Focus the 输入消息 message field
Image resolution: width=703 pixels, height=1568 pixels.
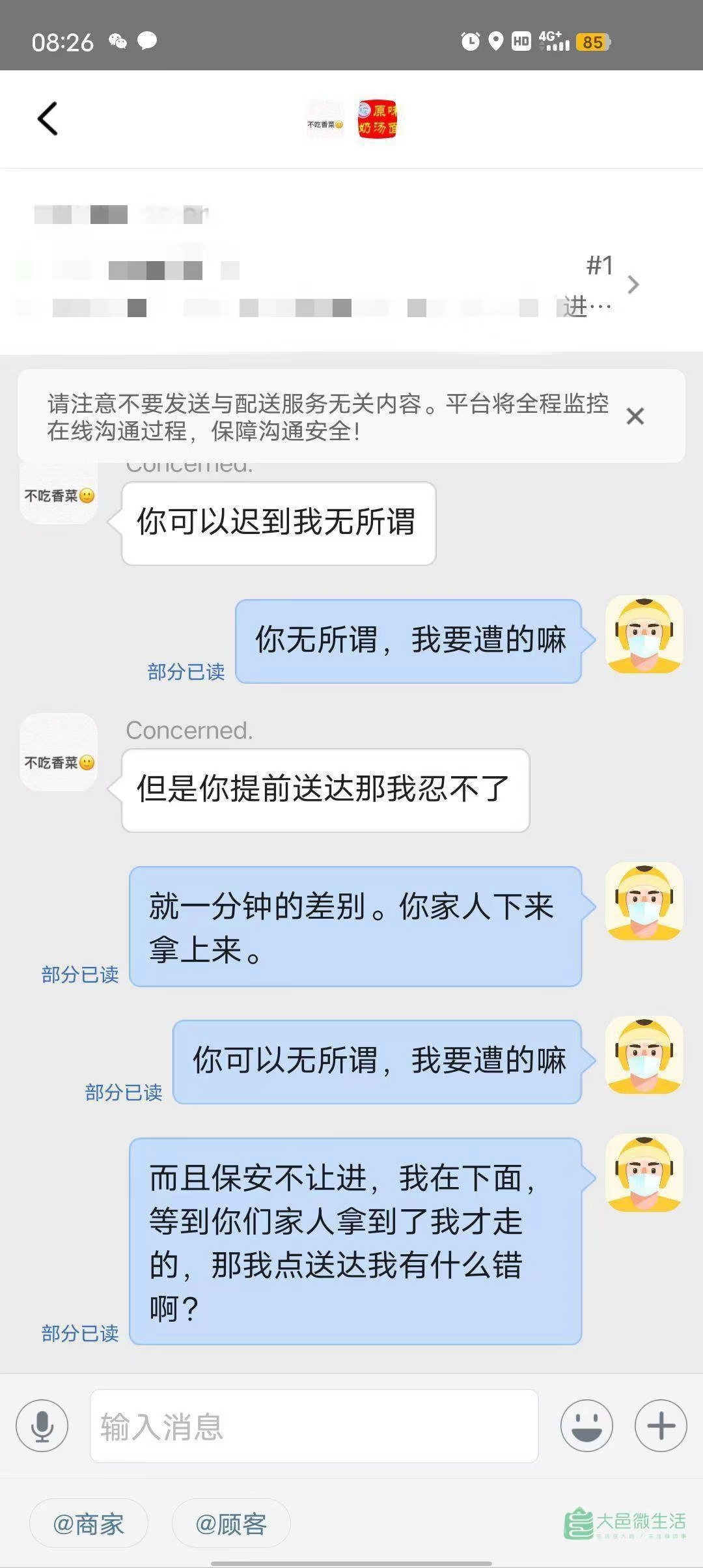click(x=314, y=1425)
